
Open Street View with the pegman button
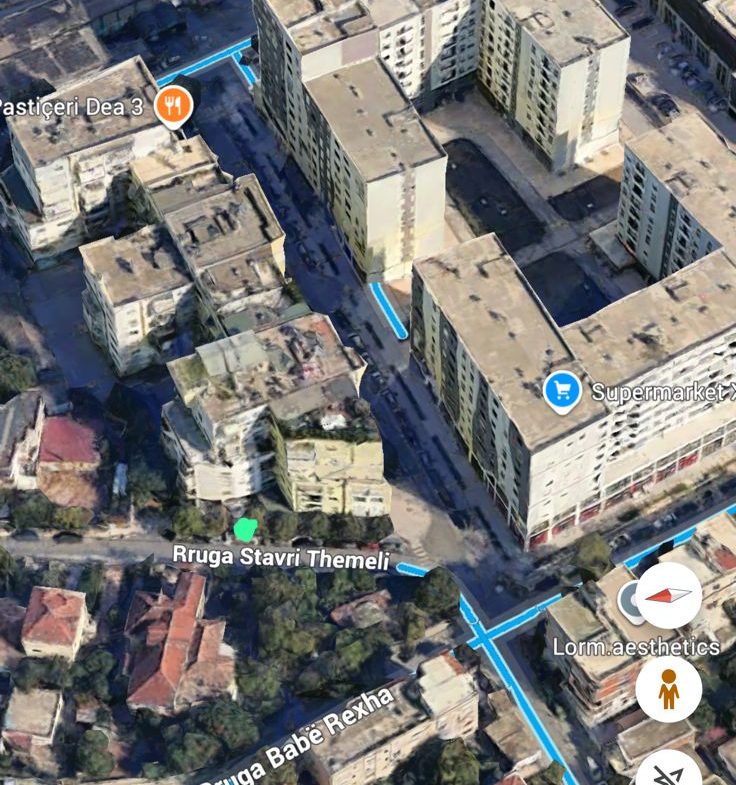click(x=668, y=689)
